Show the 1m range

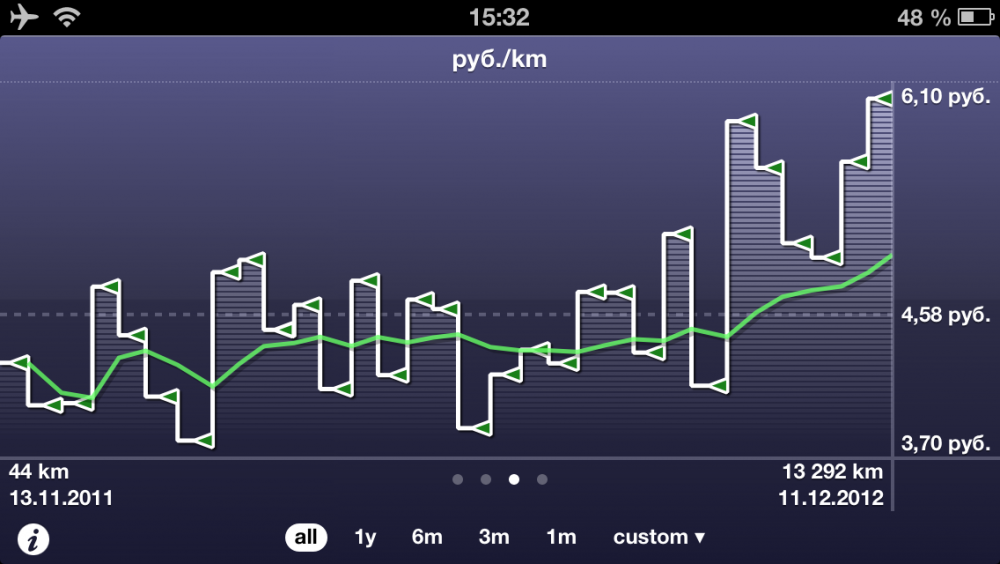[561, 537]
